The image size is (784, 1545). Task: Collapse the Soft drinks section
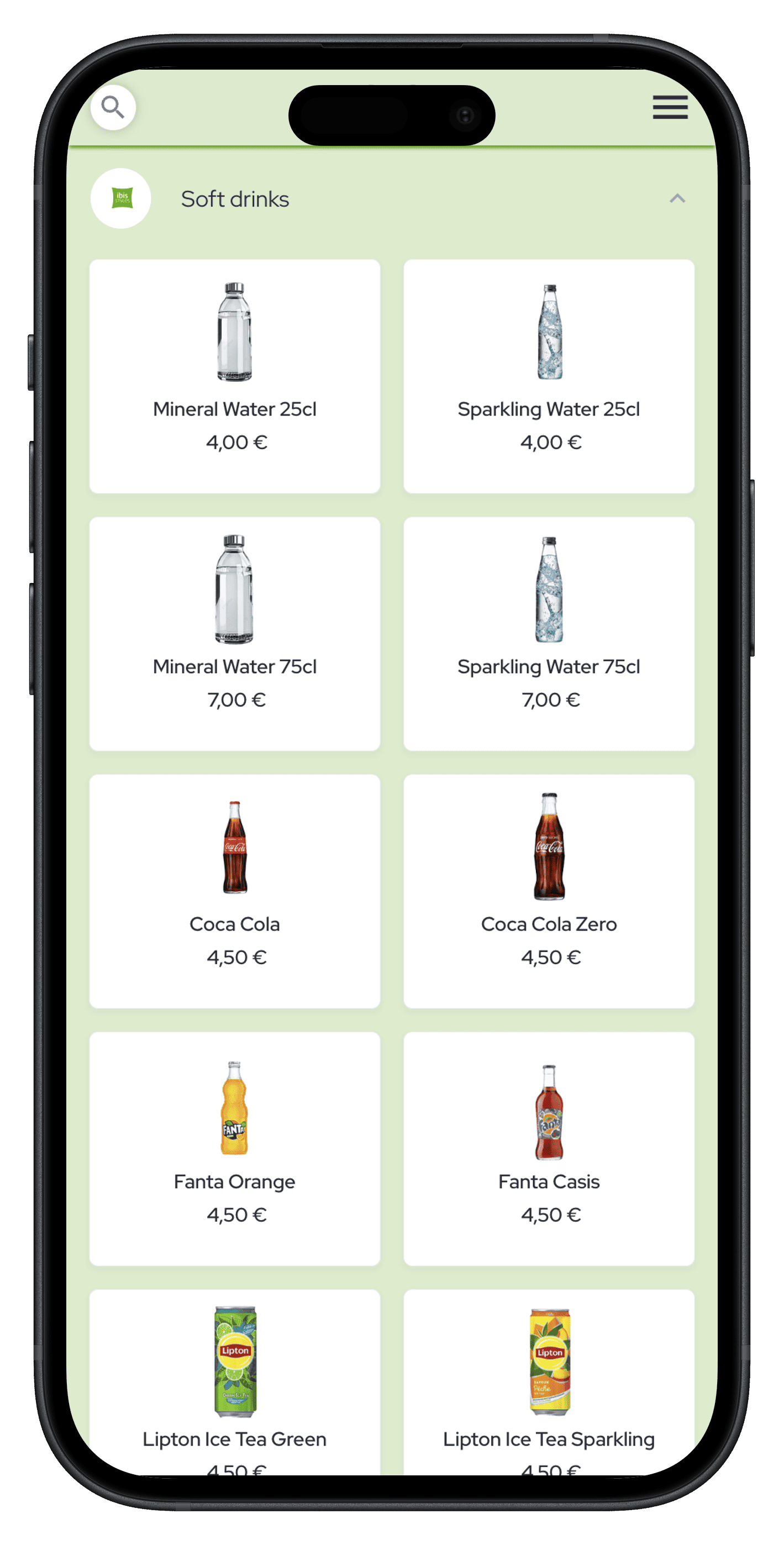click(x=677, y=198)
